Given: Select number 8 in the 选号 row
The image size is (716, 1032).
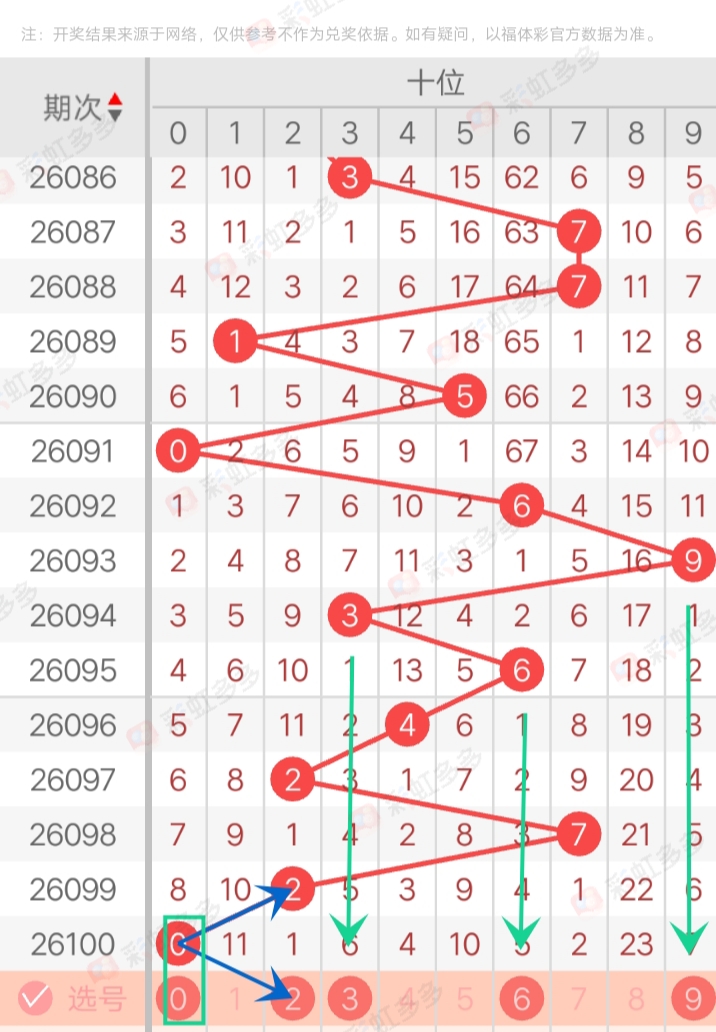Looking at the screenshot, I should point(634,997).
